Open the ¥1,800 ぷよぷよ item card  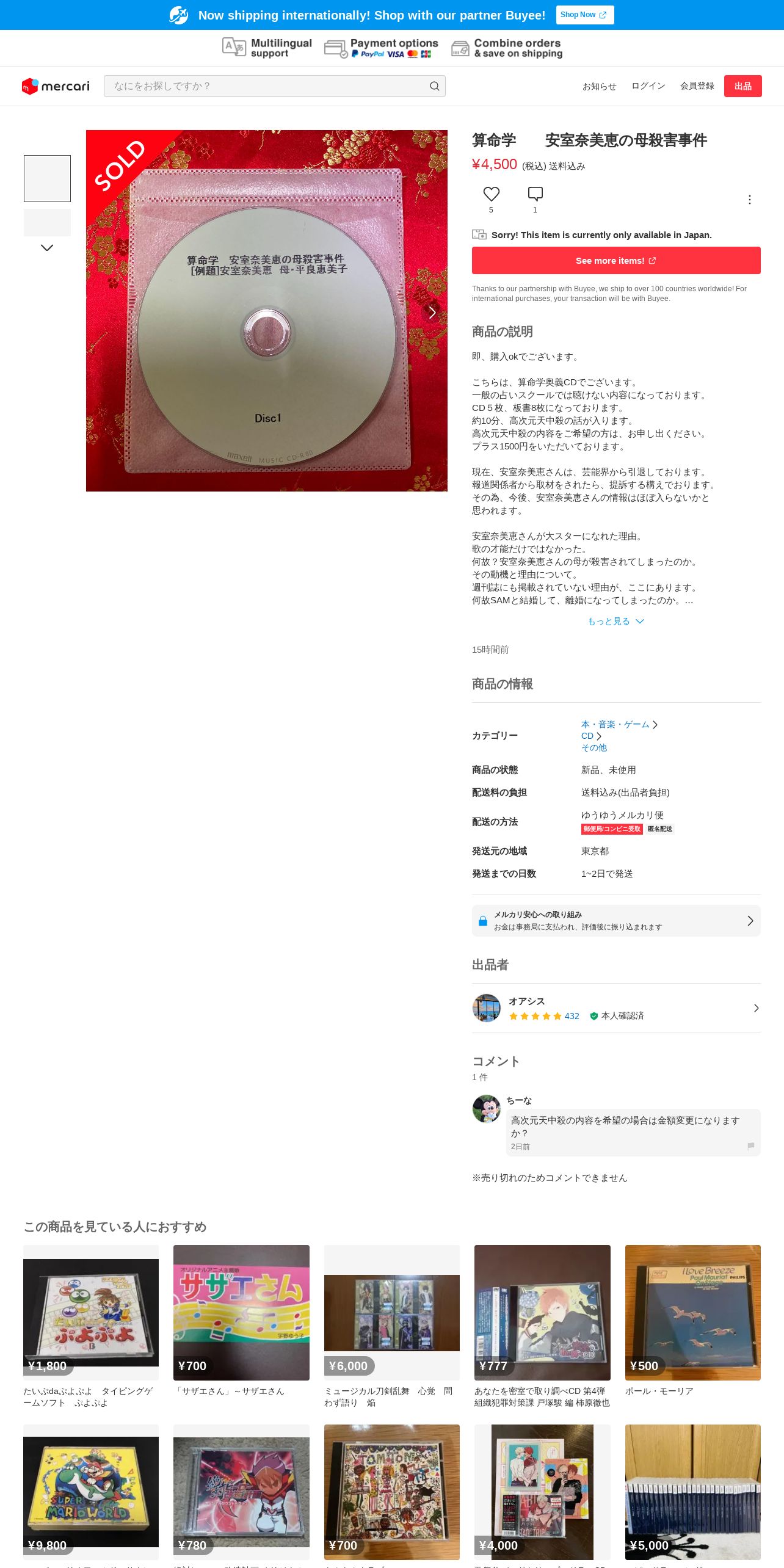(91, 1326)
